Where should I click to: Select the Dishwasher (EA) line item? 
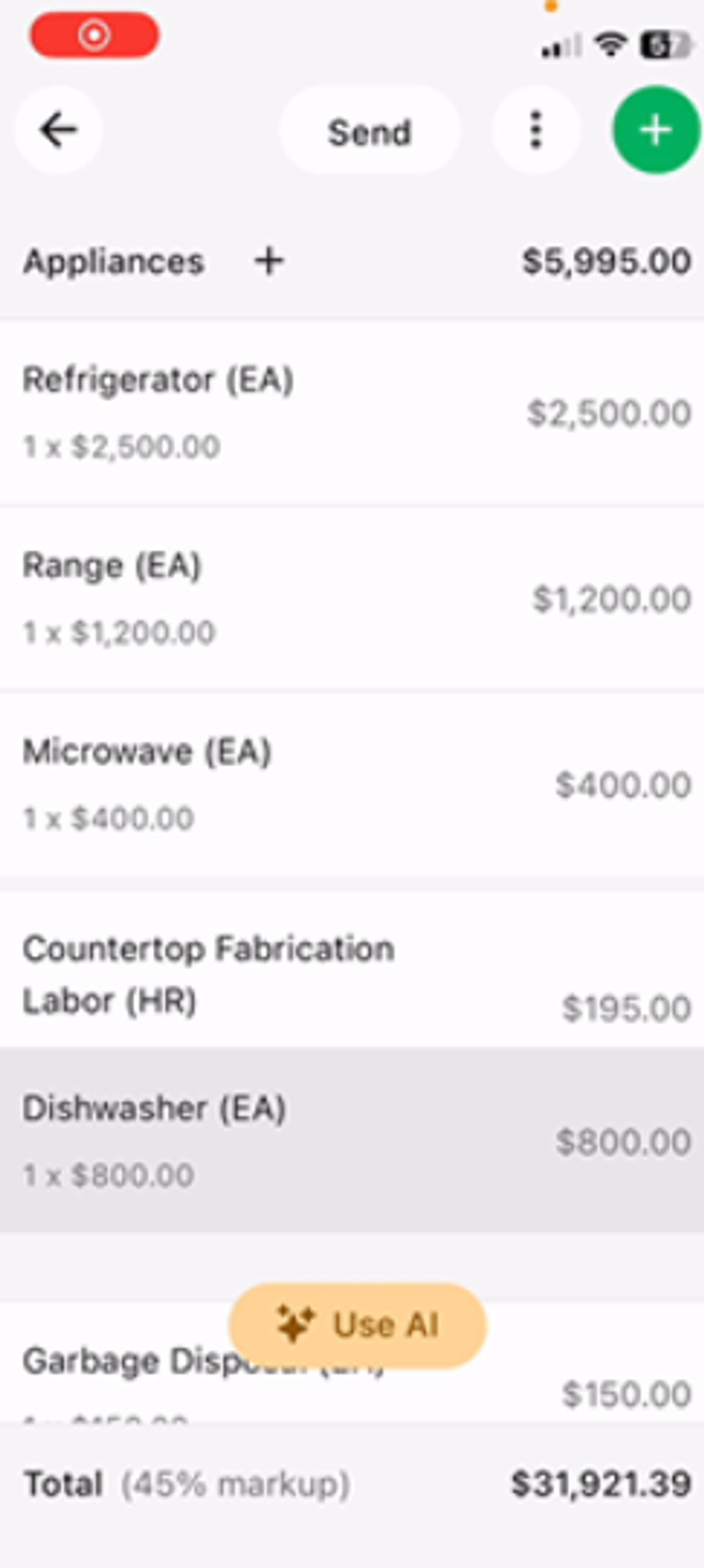click(351, 1140)
